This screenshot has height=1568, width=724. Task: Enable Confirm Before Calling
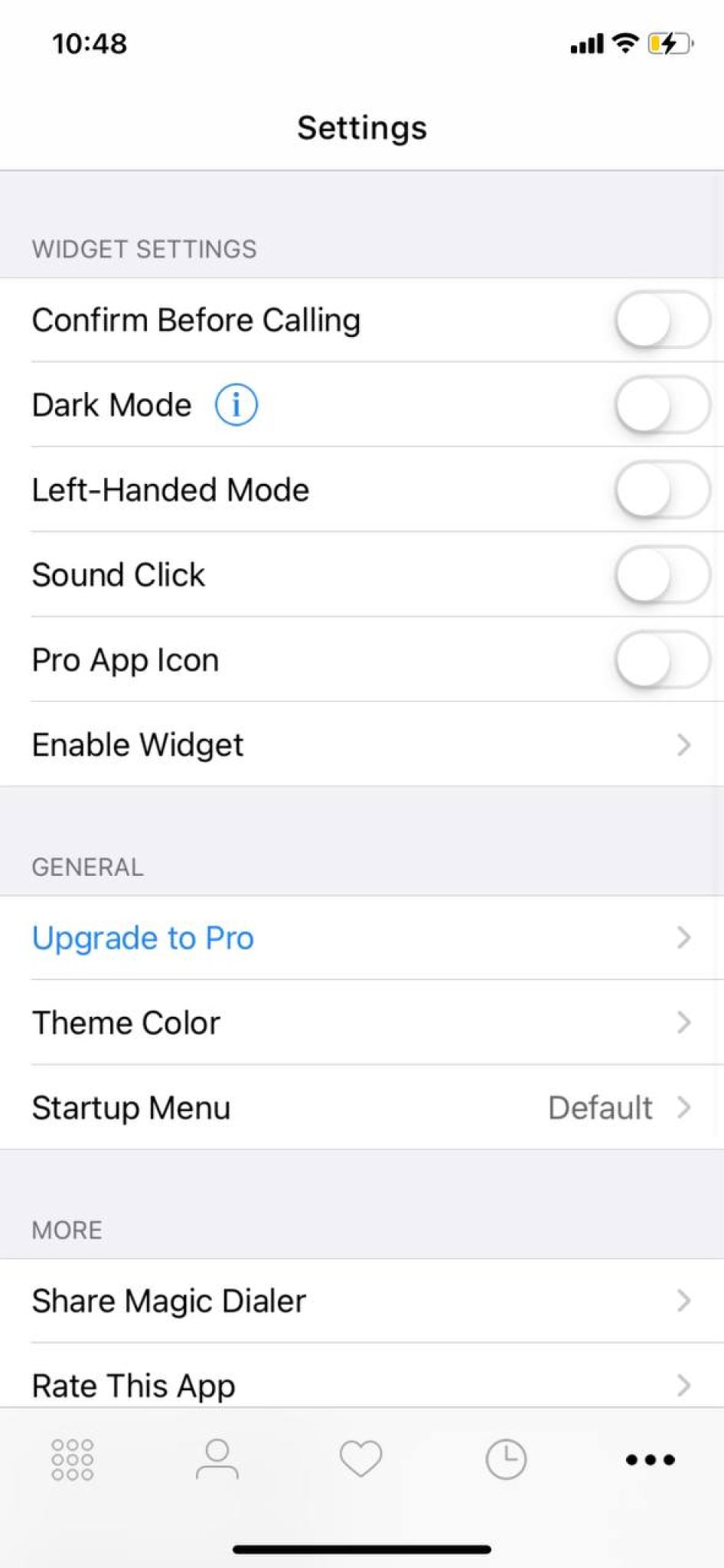click(x=661, y=320)
